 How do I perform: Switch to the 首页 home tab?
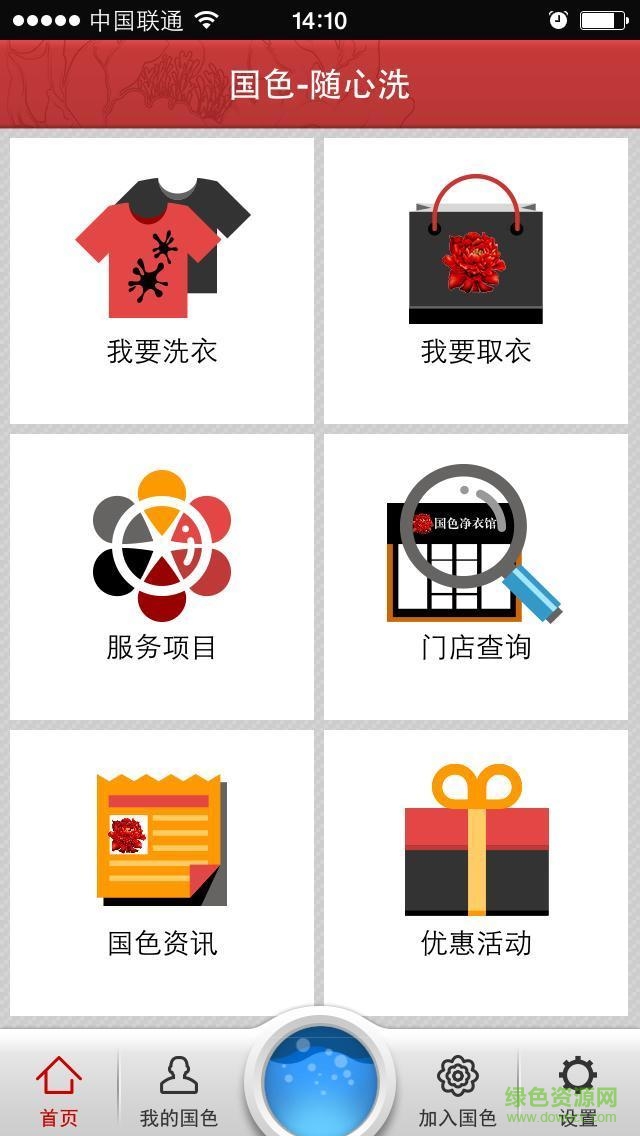59,1090
